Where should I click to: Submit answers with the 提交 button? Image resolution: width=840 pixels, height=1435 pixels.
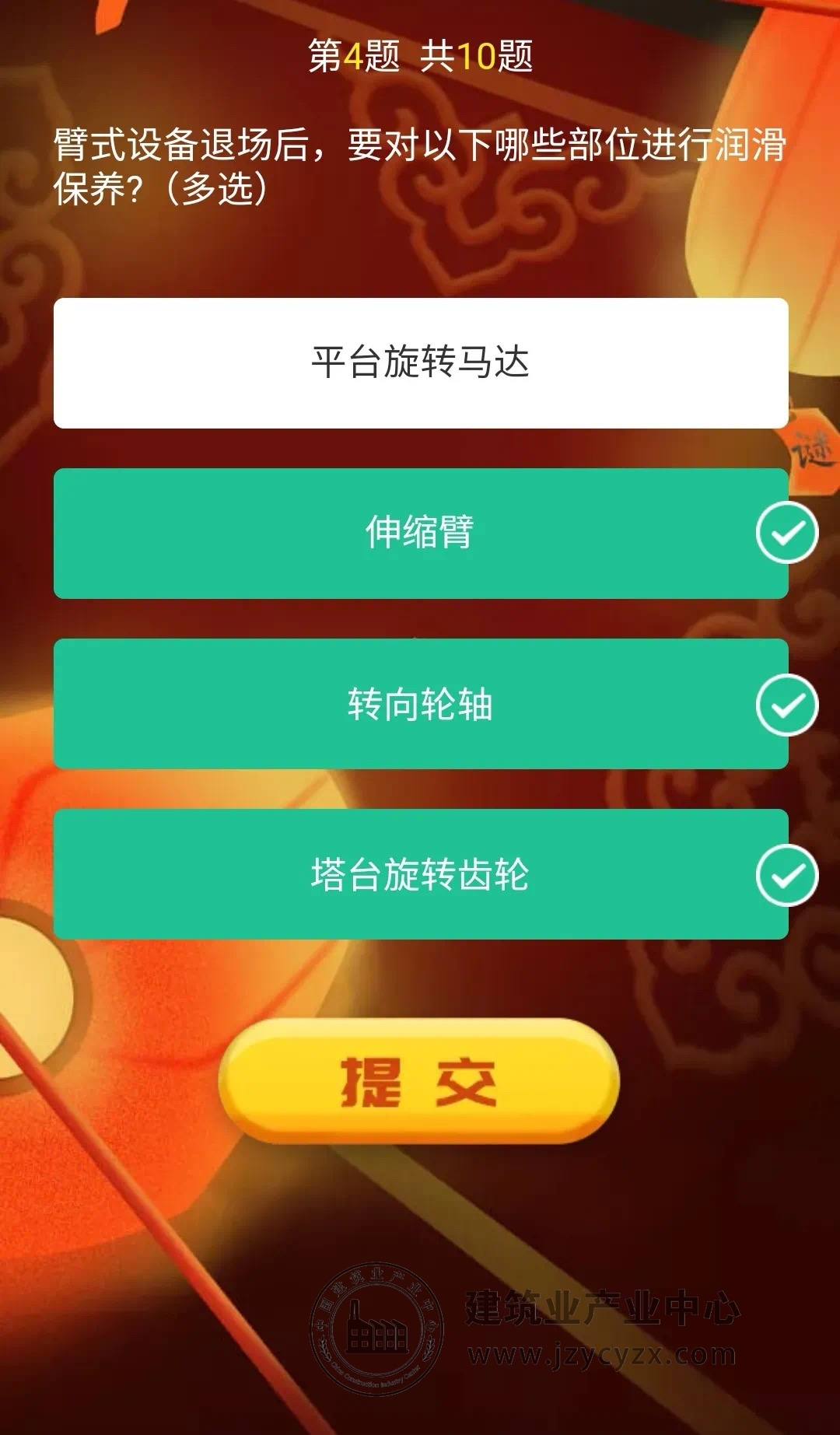(418, 1081)
